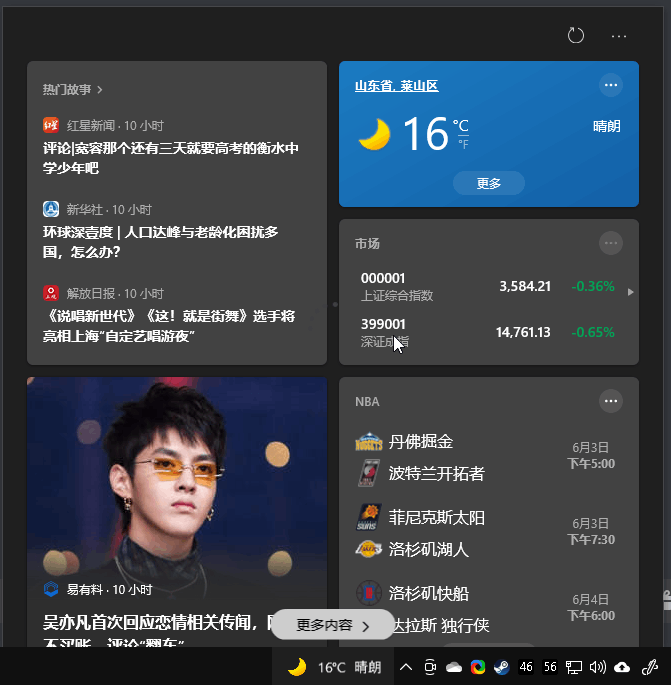Open the 解放日报 story on 说唱新世代

coord(168,325)
